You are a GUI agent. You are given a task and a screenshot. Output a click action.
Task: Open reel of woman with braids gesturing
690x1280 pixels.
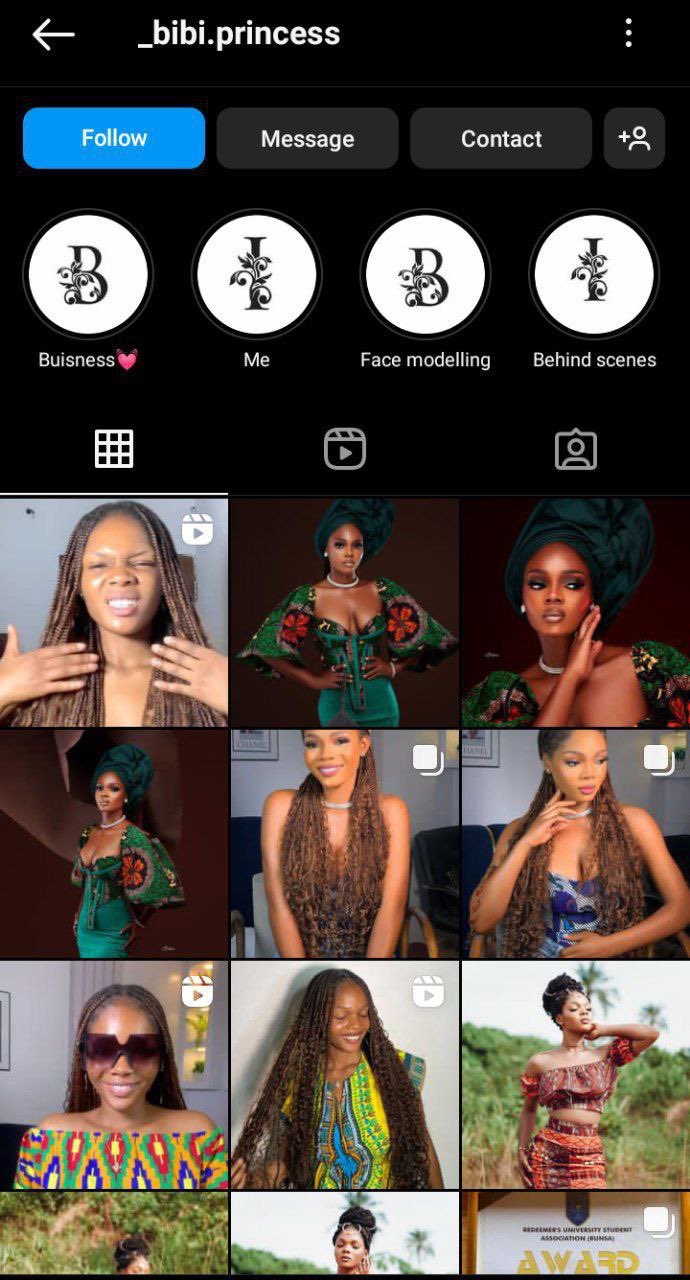coord(113,612)
